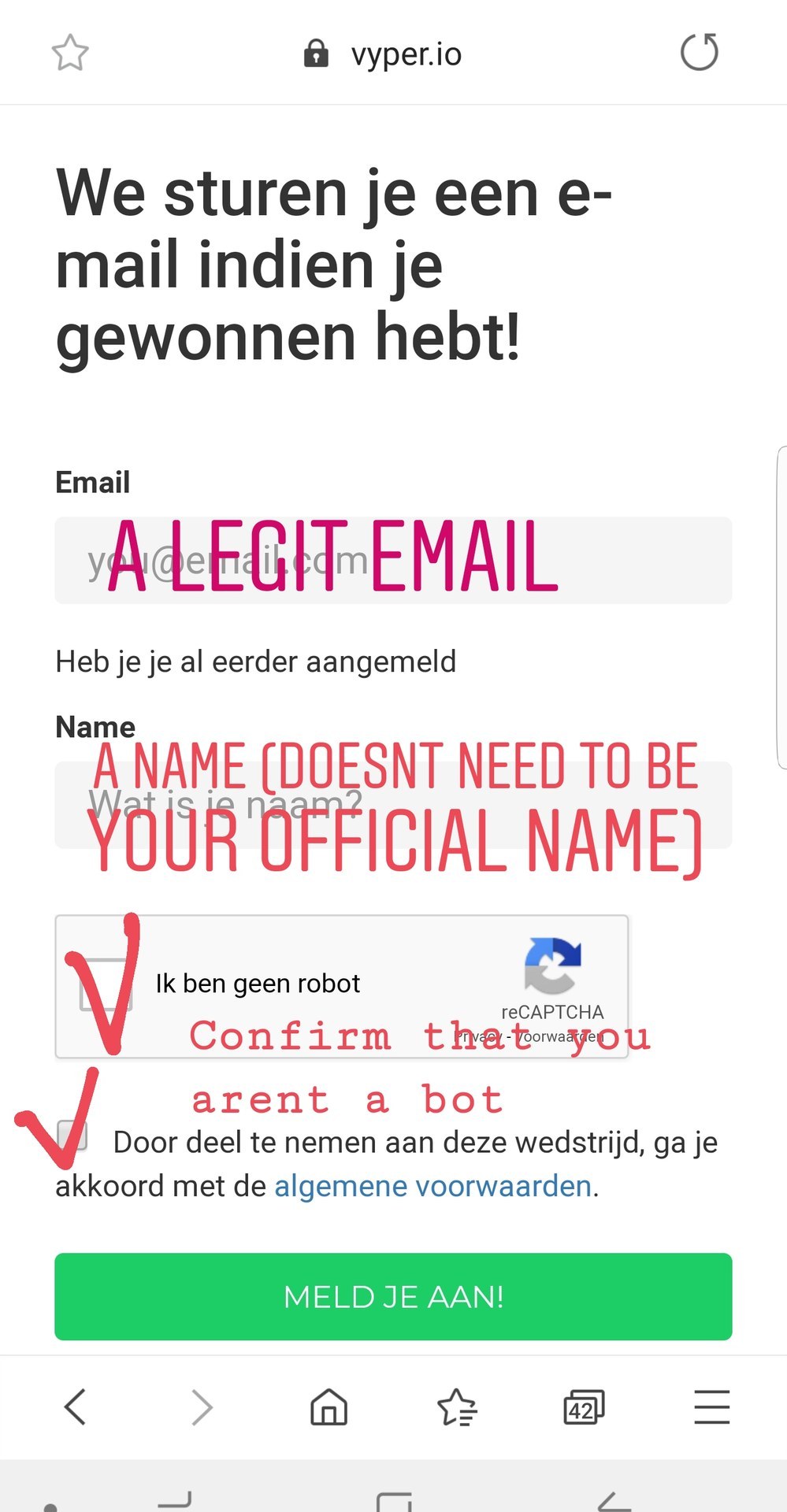Tap the vyper.io address bar

(x=383, y=54)
